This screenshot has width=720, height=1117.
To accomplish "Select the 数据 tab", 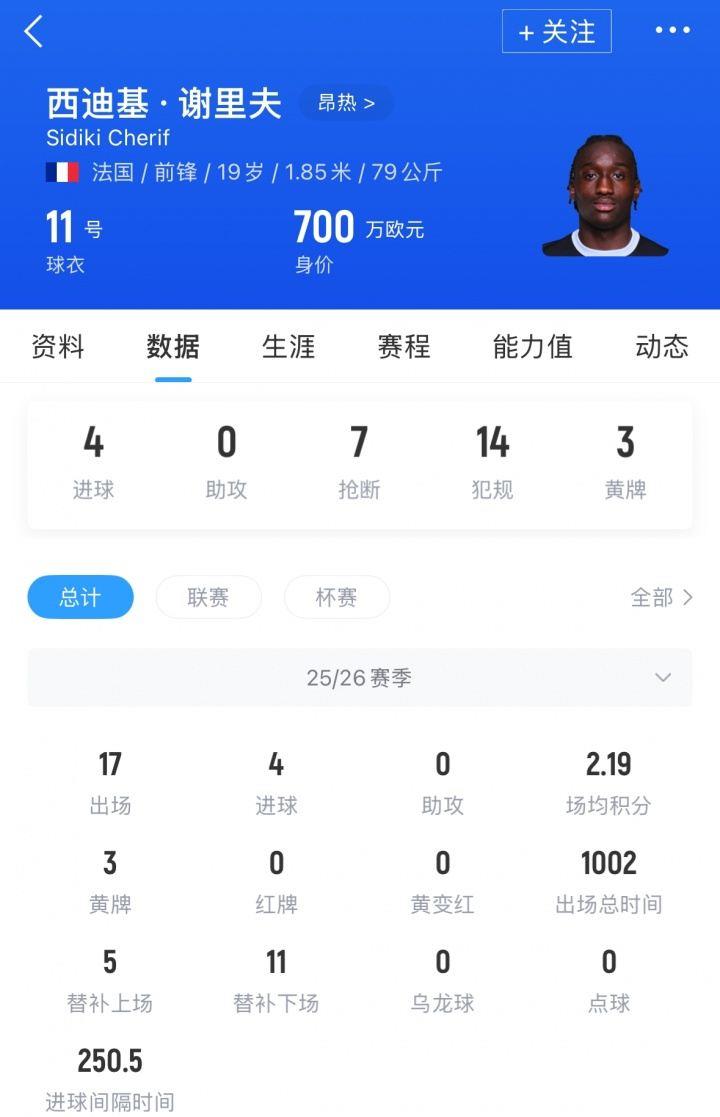I will pos(173,347).
